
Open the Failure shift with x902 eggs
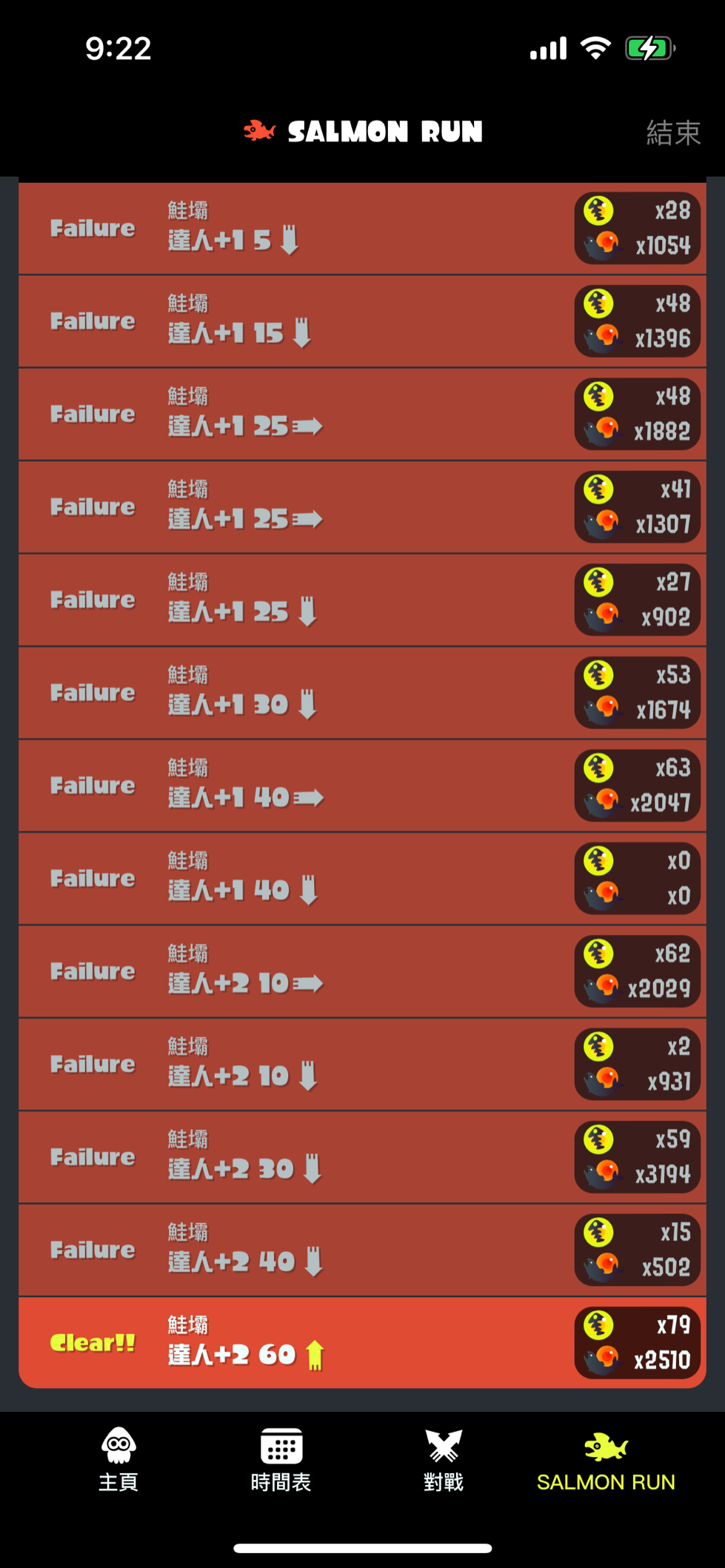(x=362, y=600)
